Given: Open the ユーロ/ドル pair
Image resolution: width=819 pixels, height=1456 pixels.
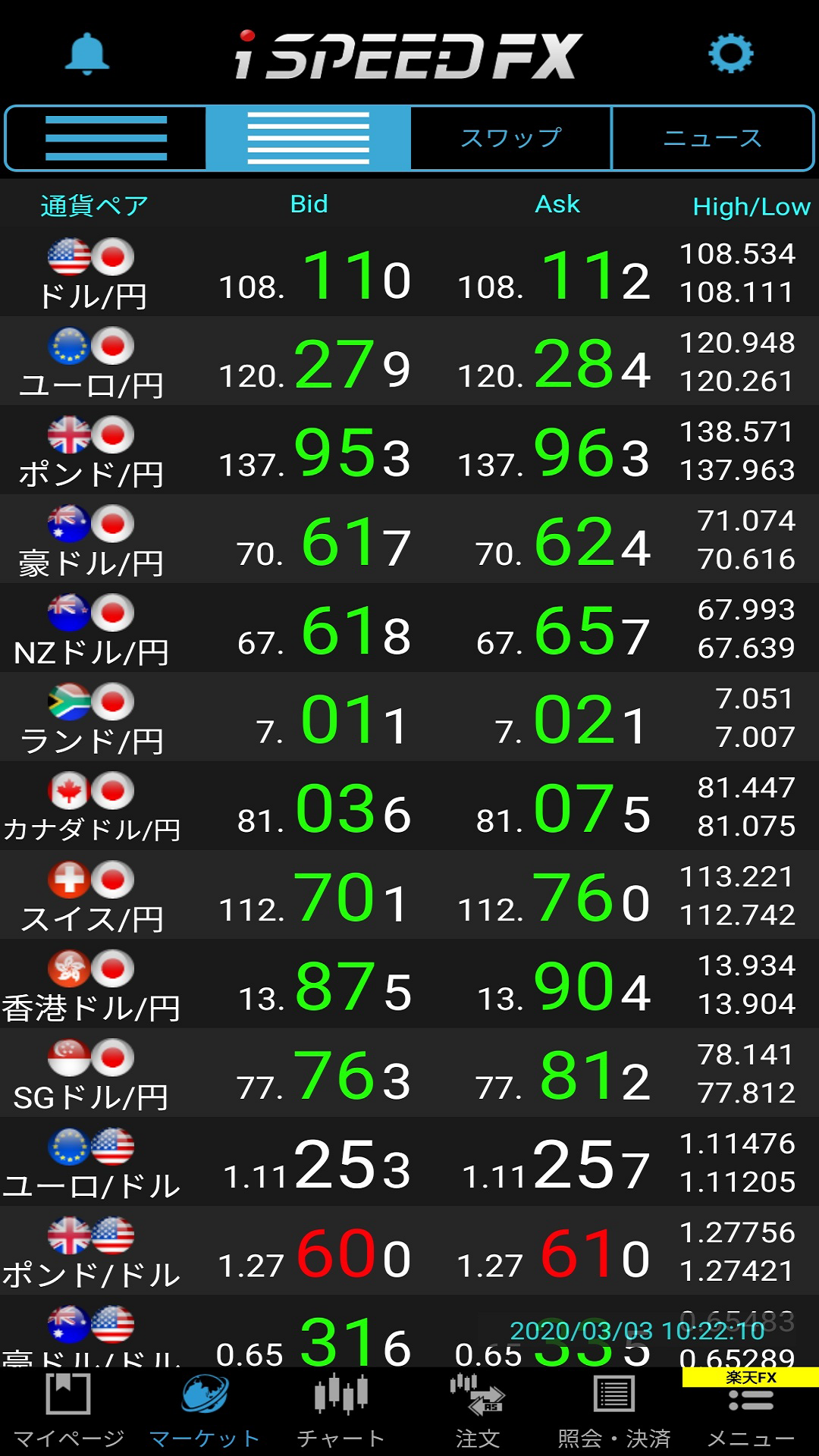Looking at the screenshot, I should click(409, 1162).
